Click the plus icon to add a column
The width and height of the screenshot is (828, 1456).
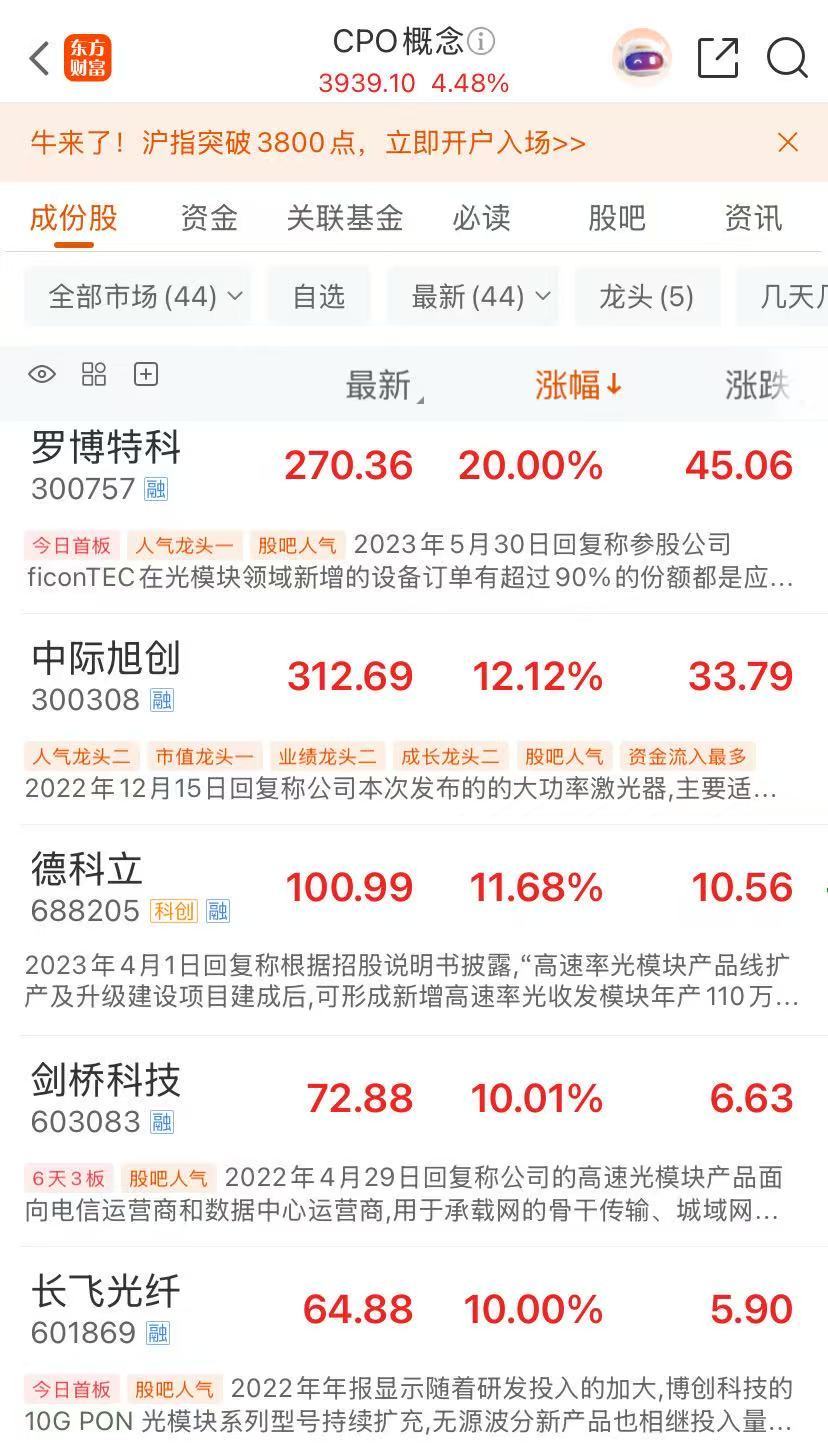[146, 374]
